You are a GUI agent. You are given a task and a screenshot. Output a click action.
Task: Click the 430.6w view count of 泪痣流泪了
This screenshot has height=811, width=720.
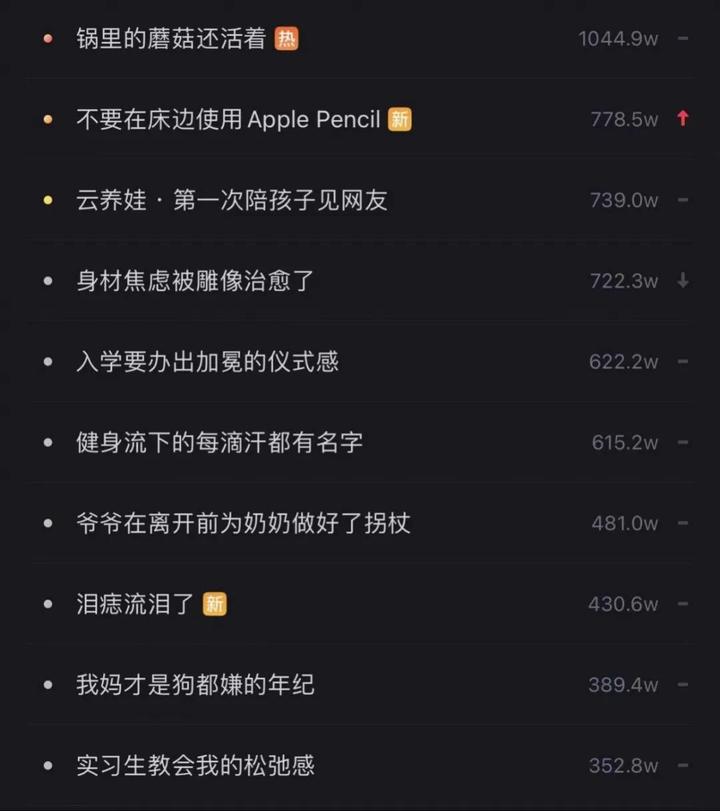click(622, 604)
